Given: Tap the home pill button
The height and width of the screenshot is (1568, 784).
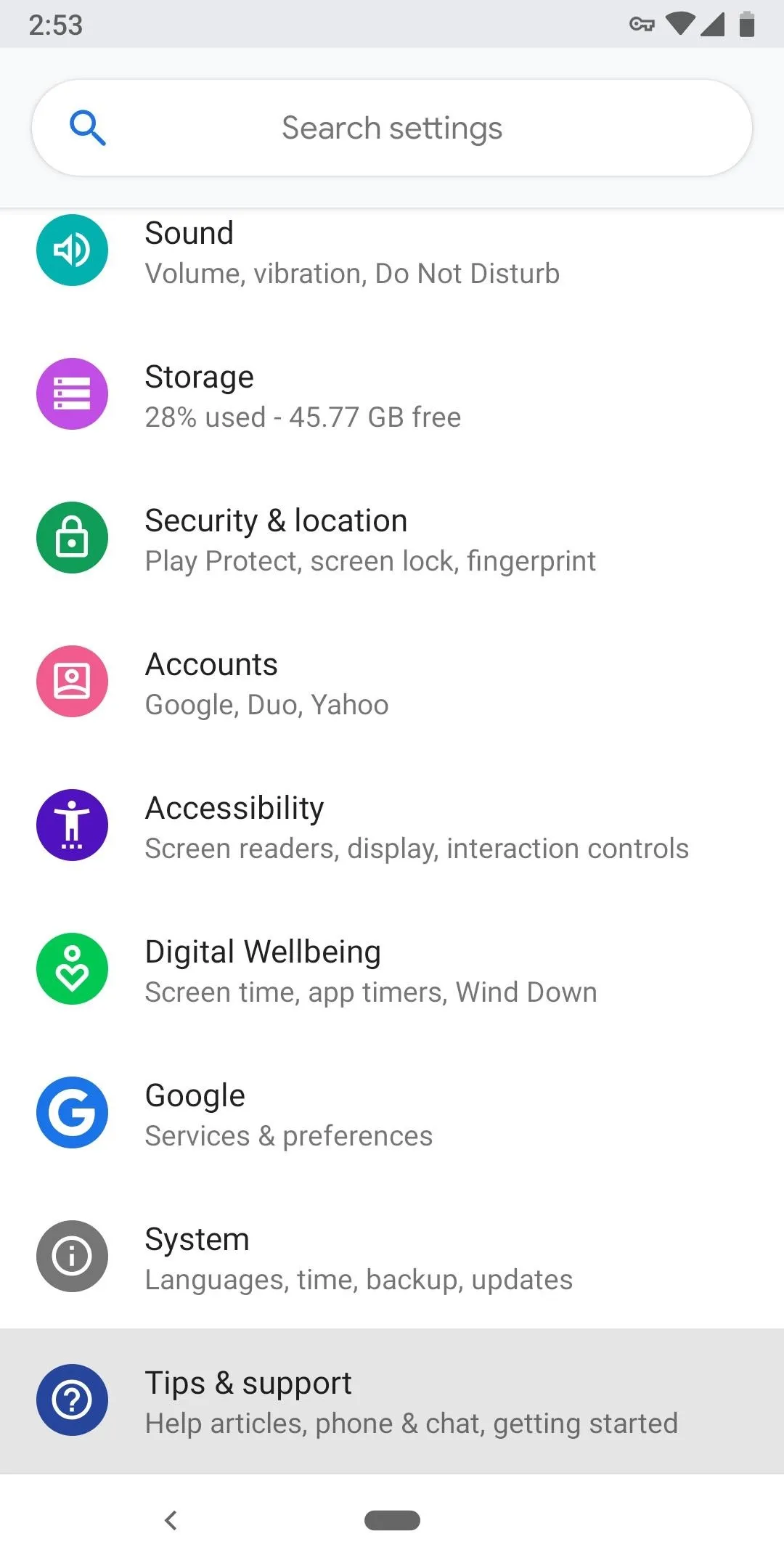Looking at the screenshot, I should coord(392,1520).
